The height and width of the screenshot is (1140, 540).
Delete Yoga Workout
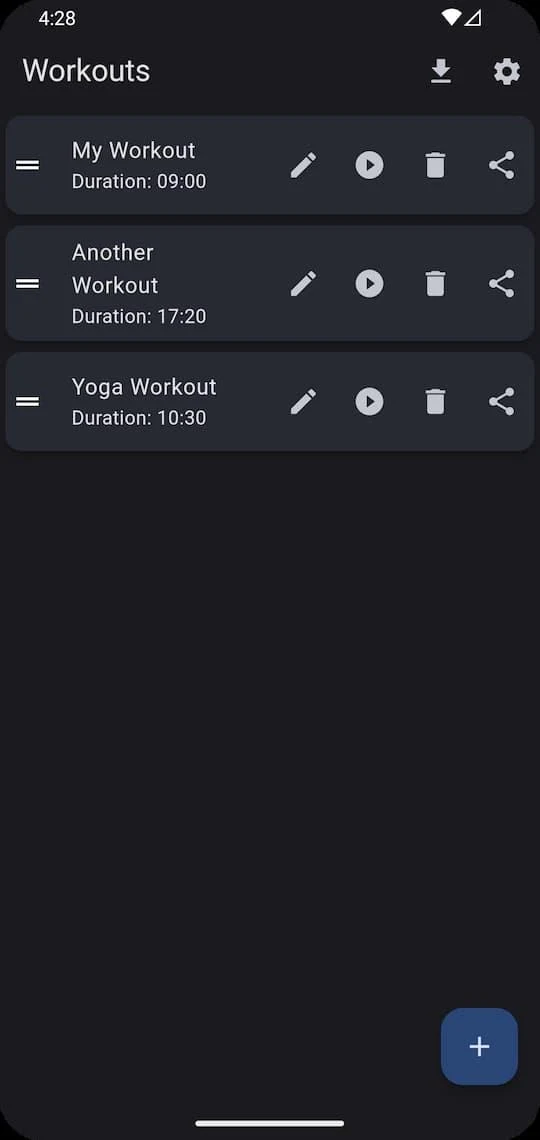point(435,401)
